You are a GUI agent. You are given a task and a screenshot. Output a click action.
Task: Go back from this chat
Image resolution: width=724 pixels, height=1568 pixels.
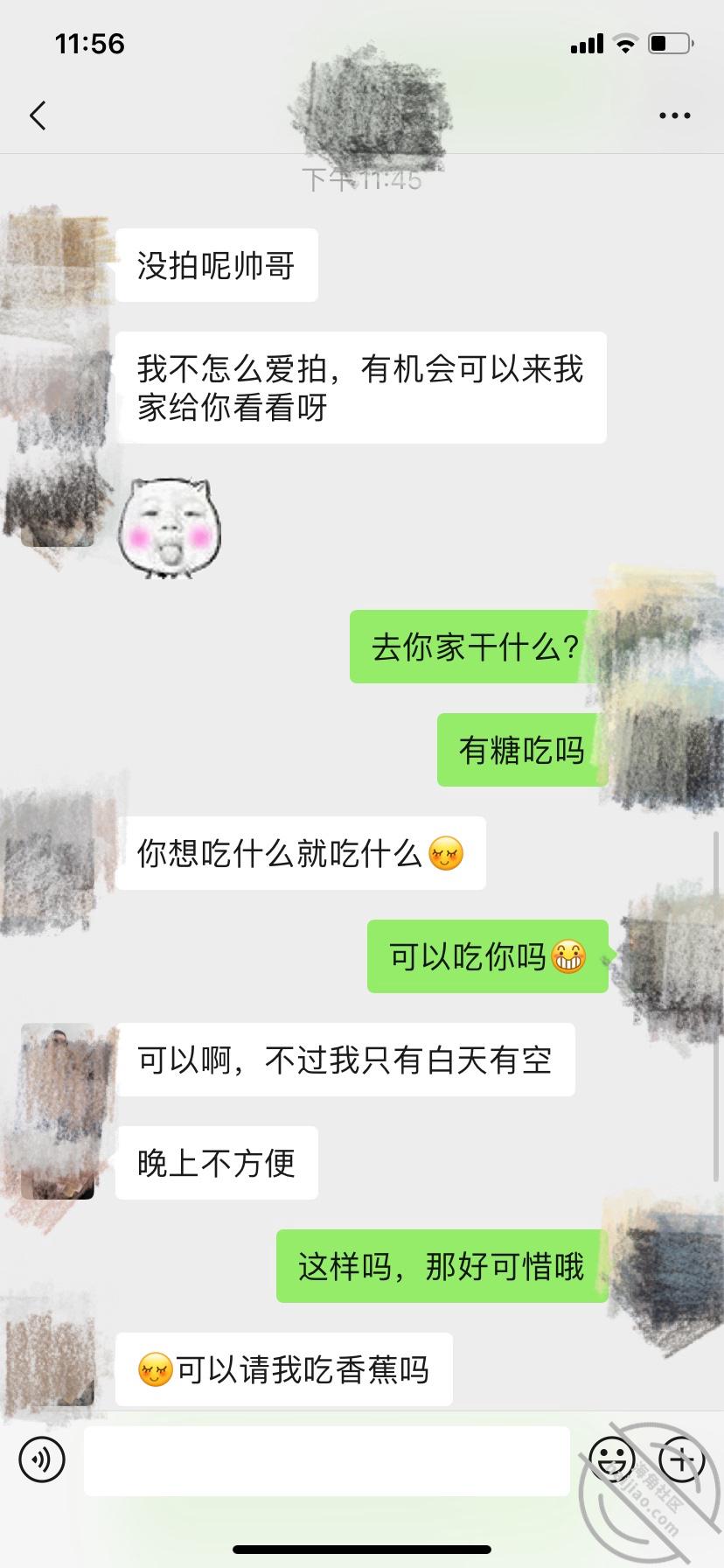click(38, 115)
